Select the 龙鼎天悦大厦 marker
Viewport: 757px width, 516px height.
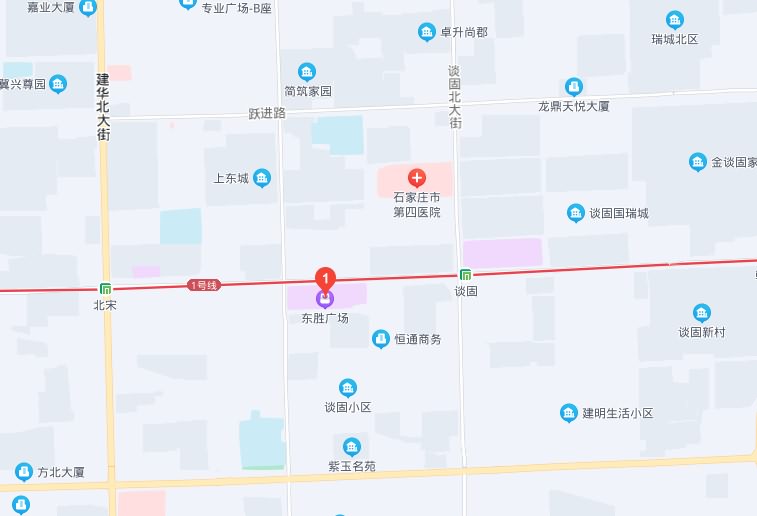pos(573,87)
